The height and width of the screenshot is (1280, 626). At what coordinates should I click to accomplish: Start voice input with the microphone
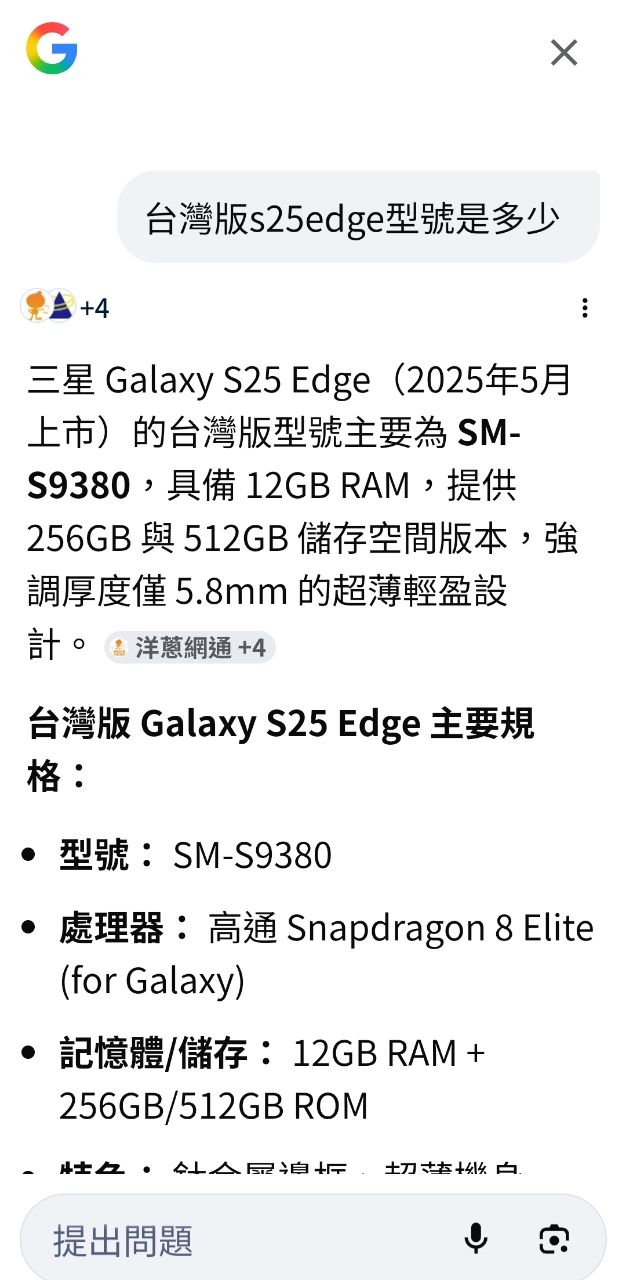coord(476,1239)
